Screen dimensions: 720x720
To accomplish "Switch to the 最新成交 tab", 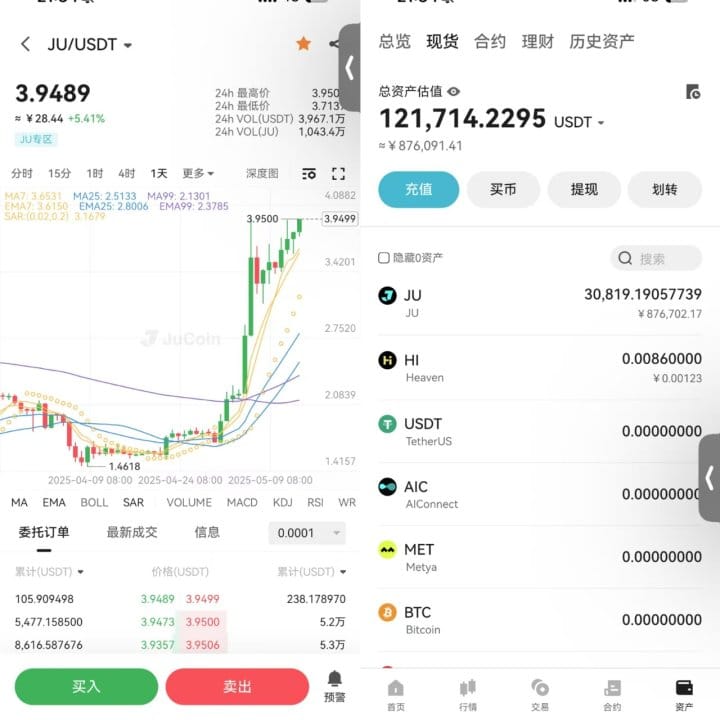I will [132, 532].
